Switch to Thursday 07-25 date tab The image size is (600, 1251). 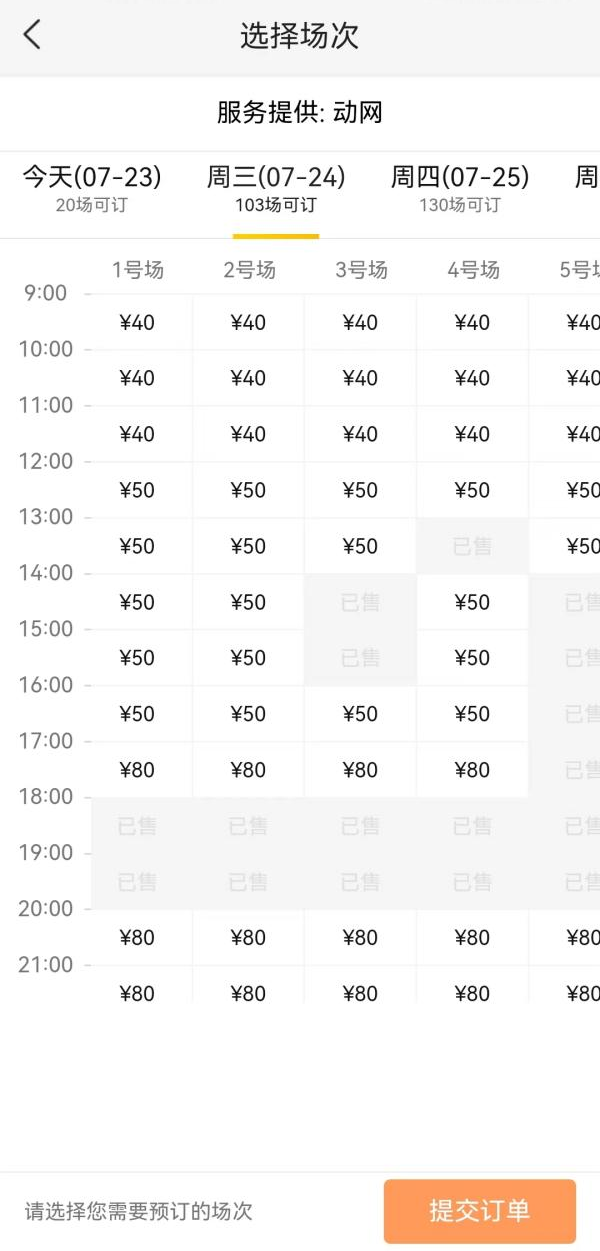460,189
